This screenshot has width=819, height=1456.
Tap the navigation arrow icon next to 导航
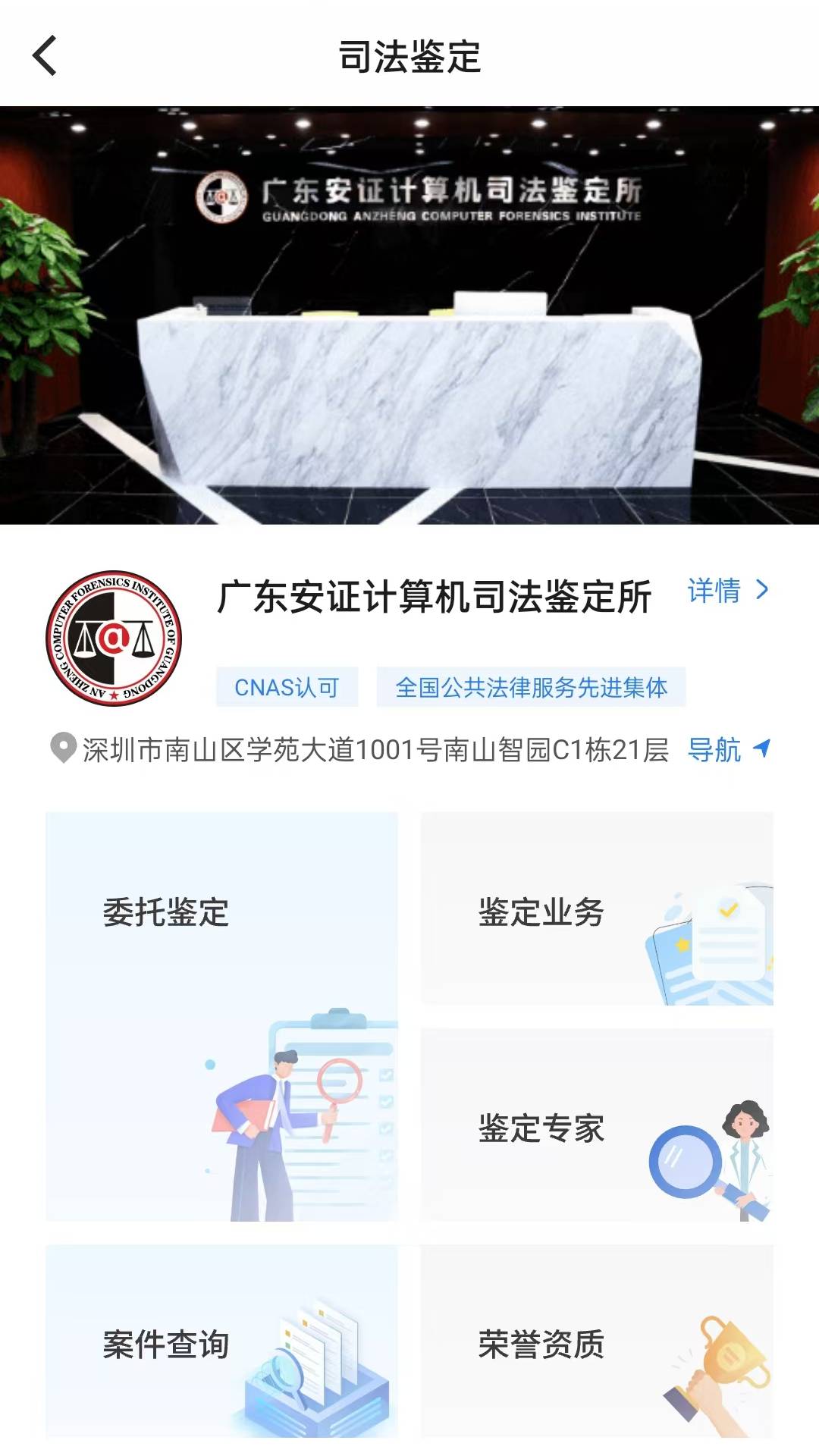pos(761,751)
